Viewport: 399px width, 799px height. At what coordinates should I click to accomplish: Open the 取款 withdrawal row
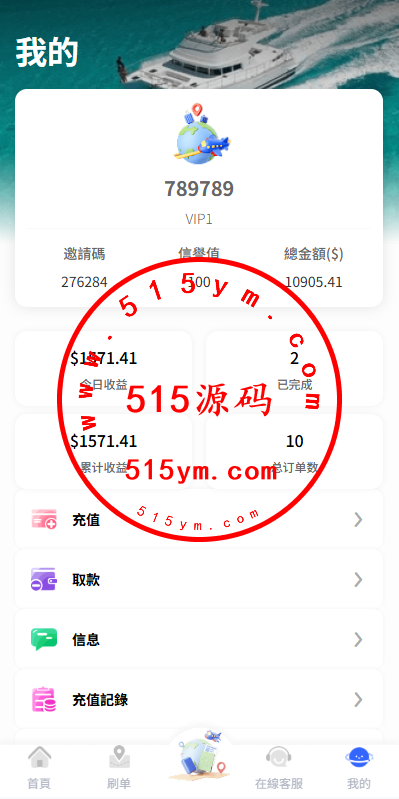199,579
